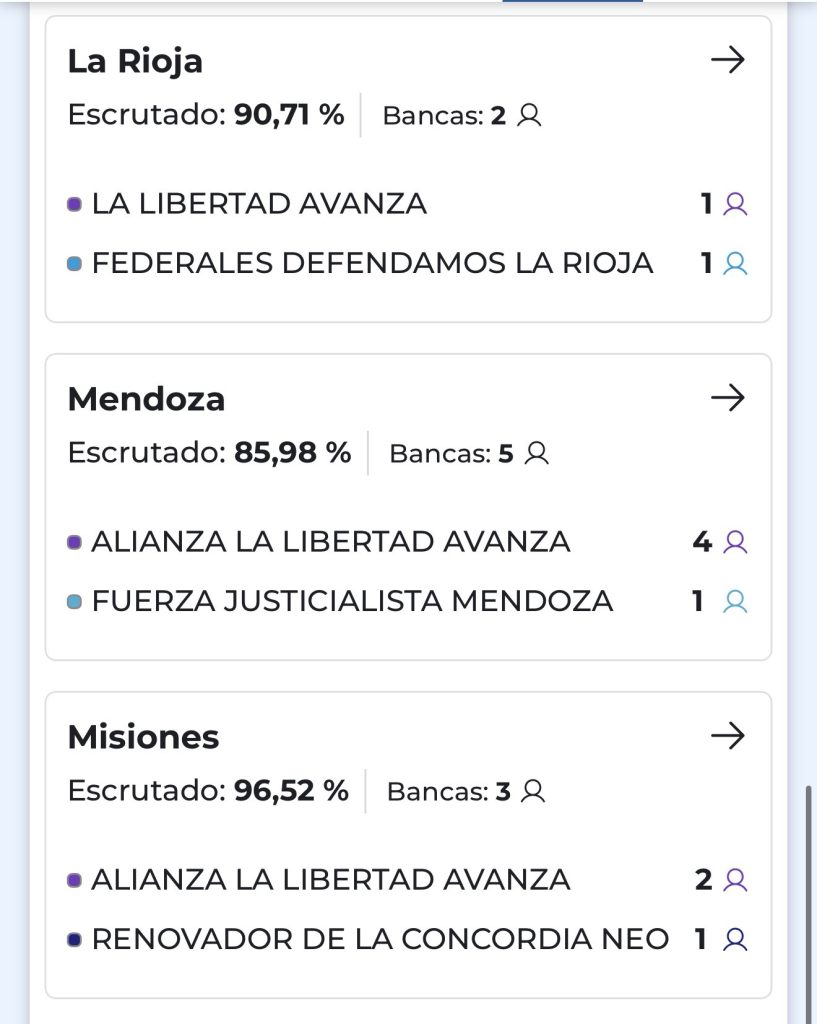View Misiones details via arrow

pos(728,737)
